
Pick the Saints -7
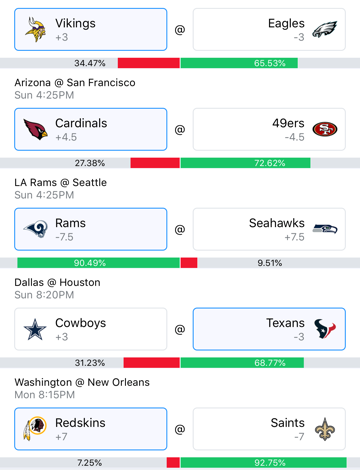[269, 429]
